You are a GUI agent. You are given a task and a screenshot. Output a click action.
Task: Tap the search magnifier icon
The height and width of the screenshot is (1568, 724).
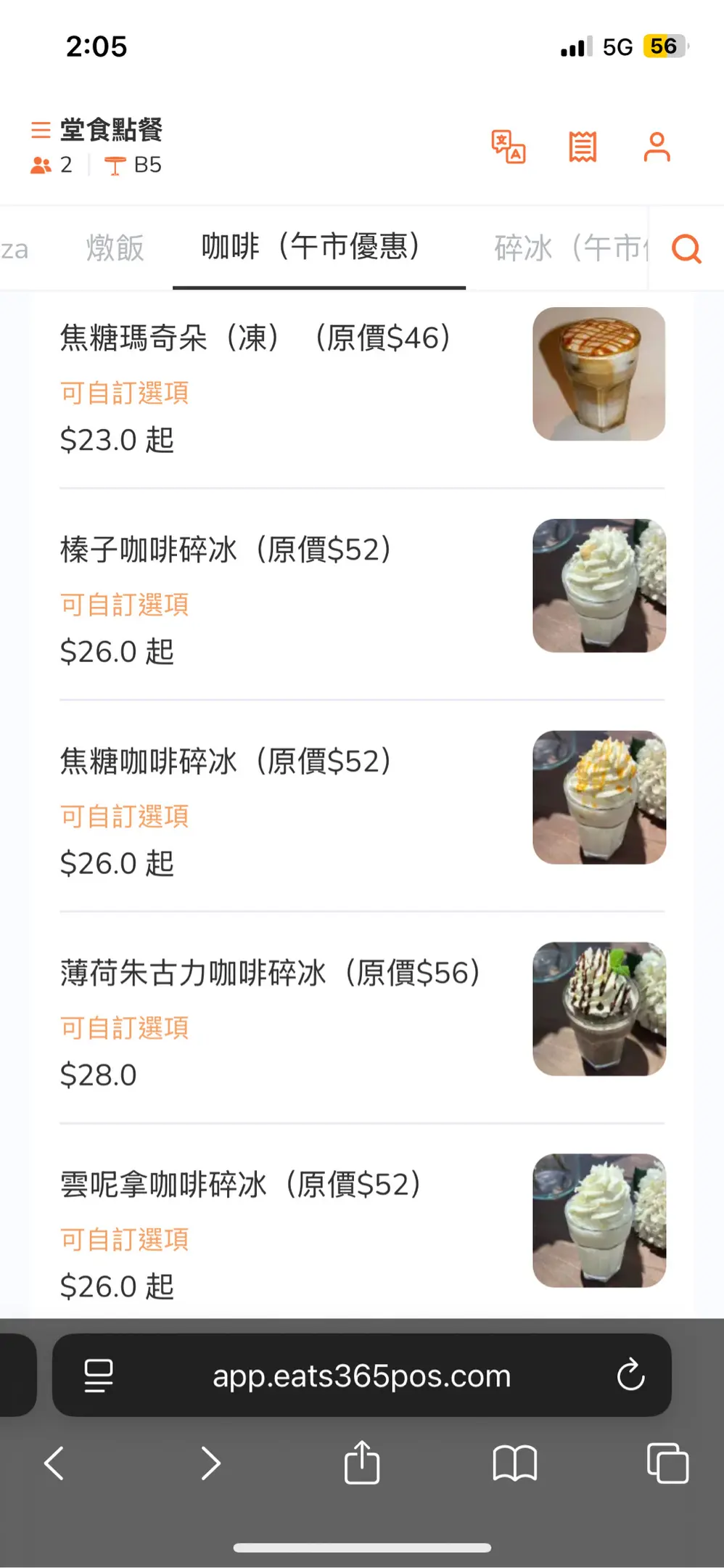(x=686, y=249)
